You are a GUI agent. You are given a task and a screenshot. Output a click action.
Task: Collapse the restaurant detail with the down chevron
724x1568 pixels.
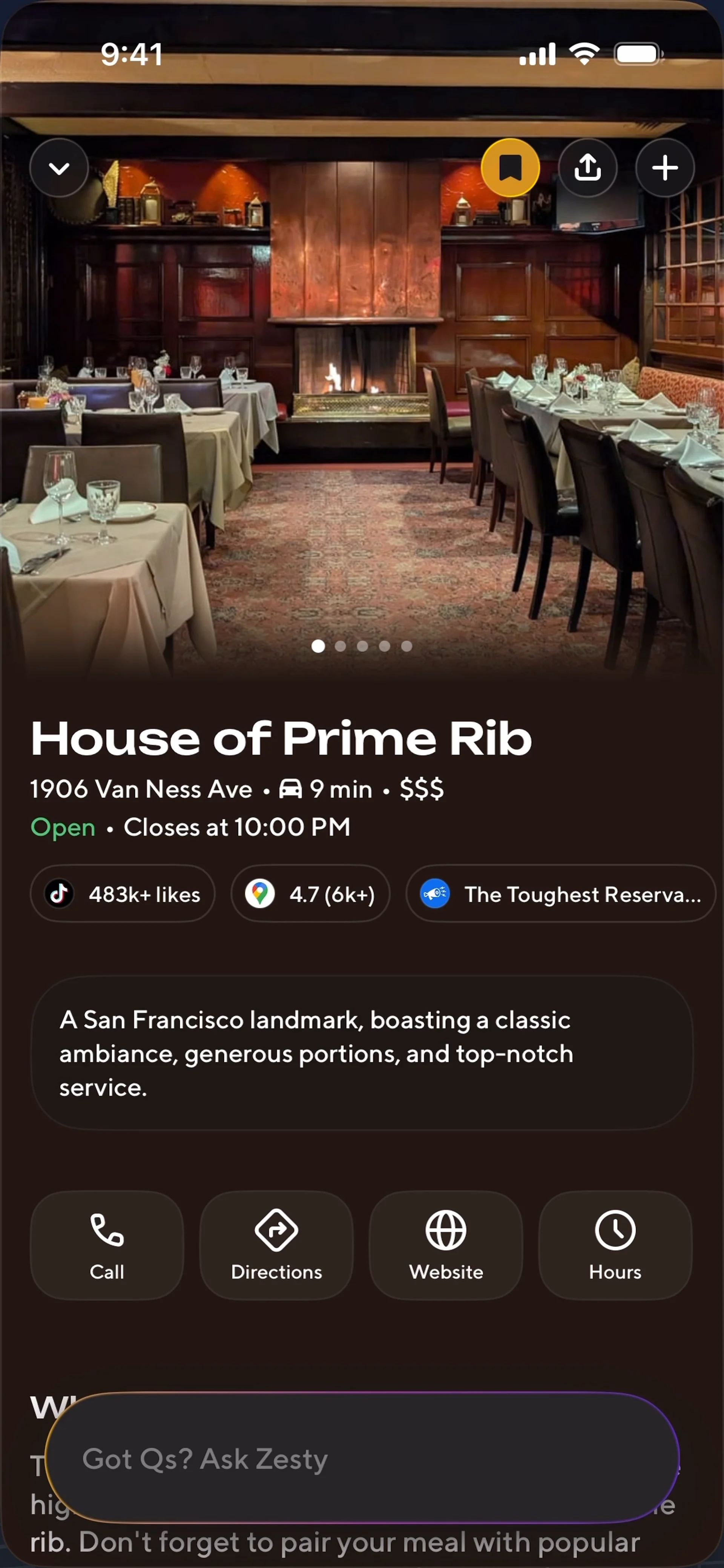pyautogui.click(x=59, y=168)
